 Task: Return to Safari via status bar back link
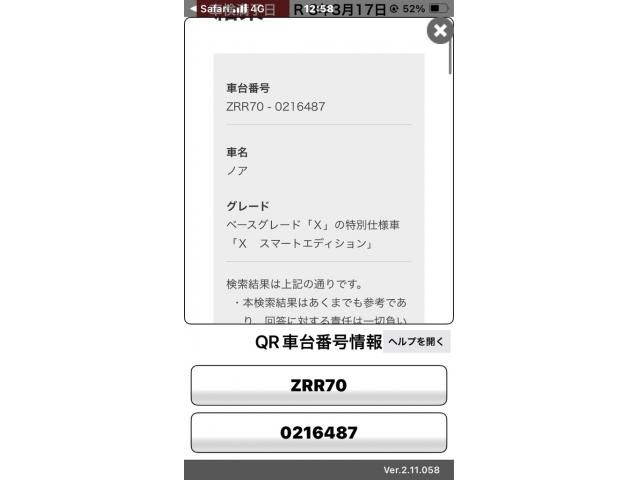[208, 8]
